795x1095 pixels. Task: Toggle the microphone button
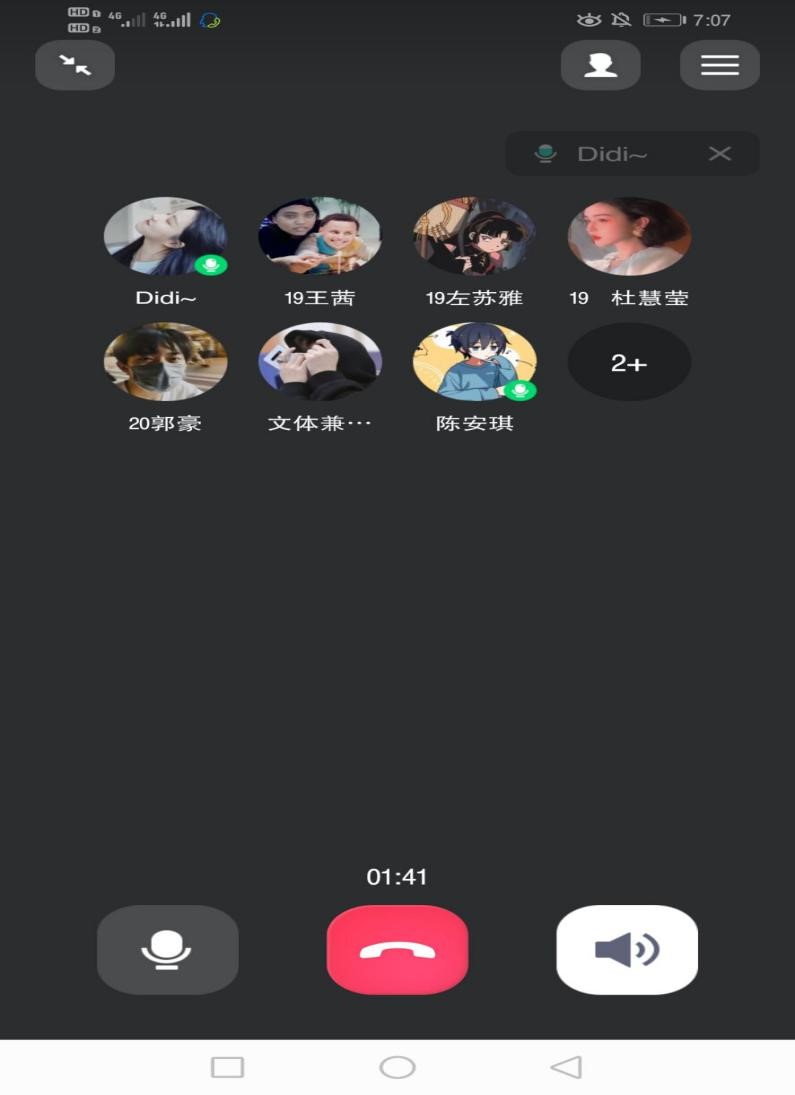tap(167, 949)
